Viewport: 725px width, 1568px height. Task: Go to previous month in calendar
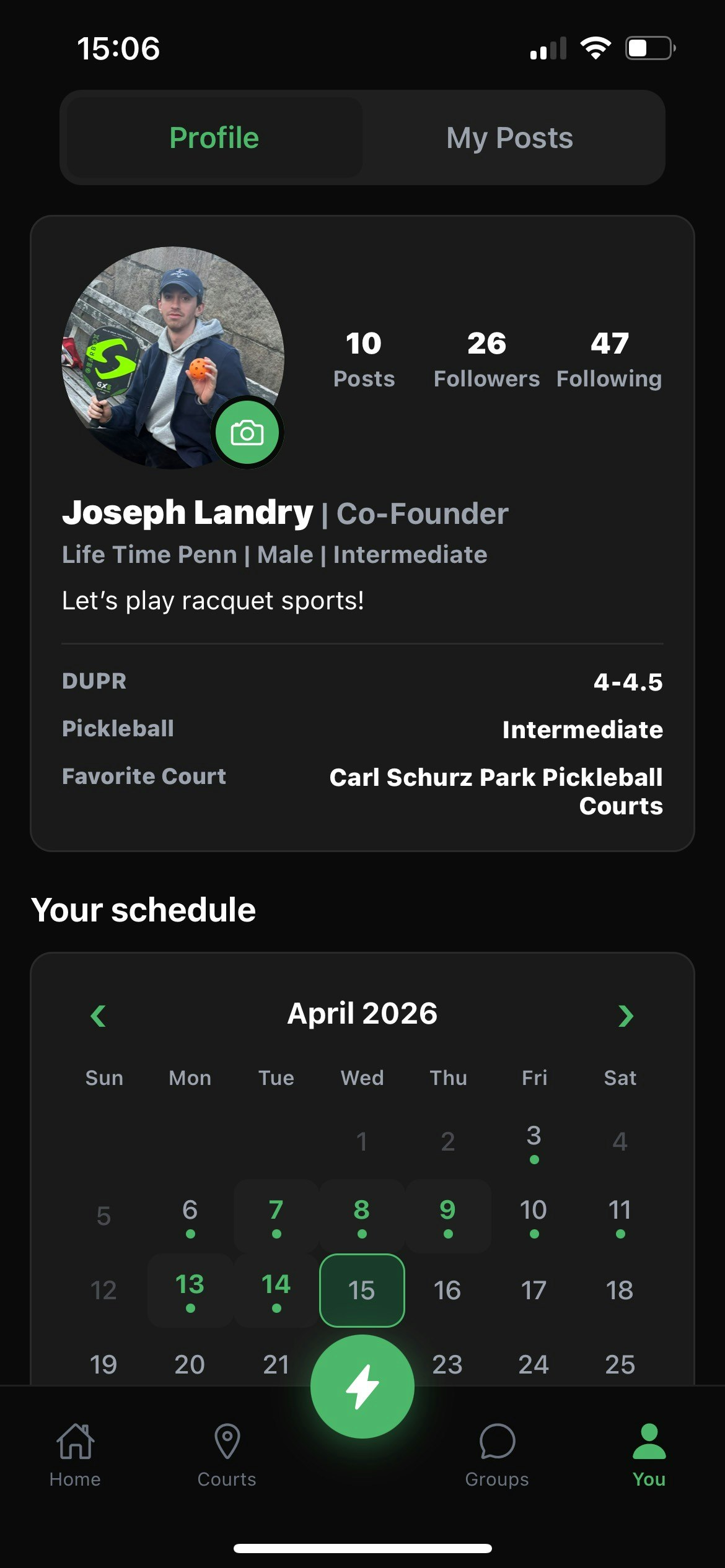(x=99, y=1016)
